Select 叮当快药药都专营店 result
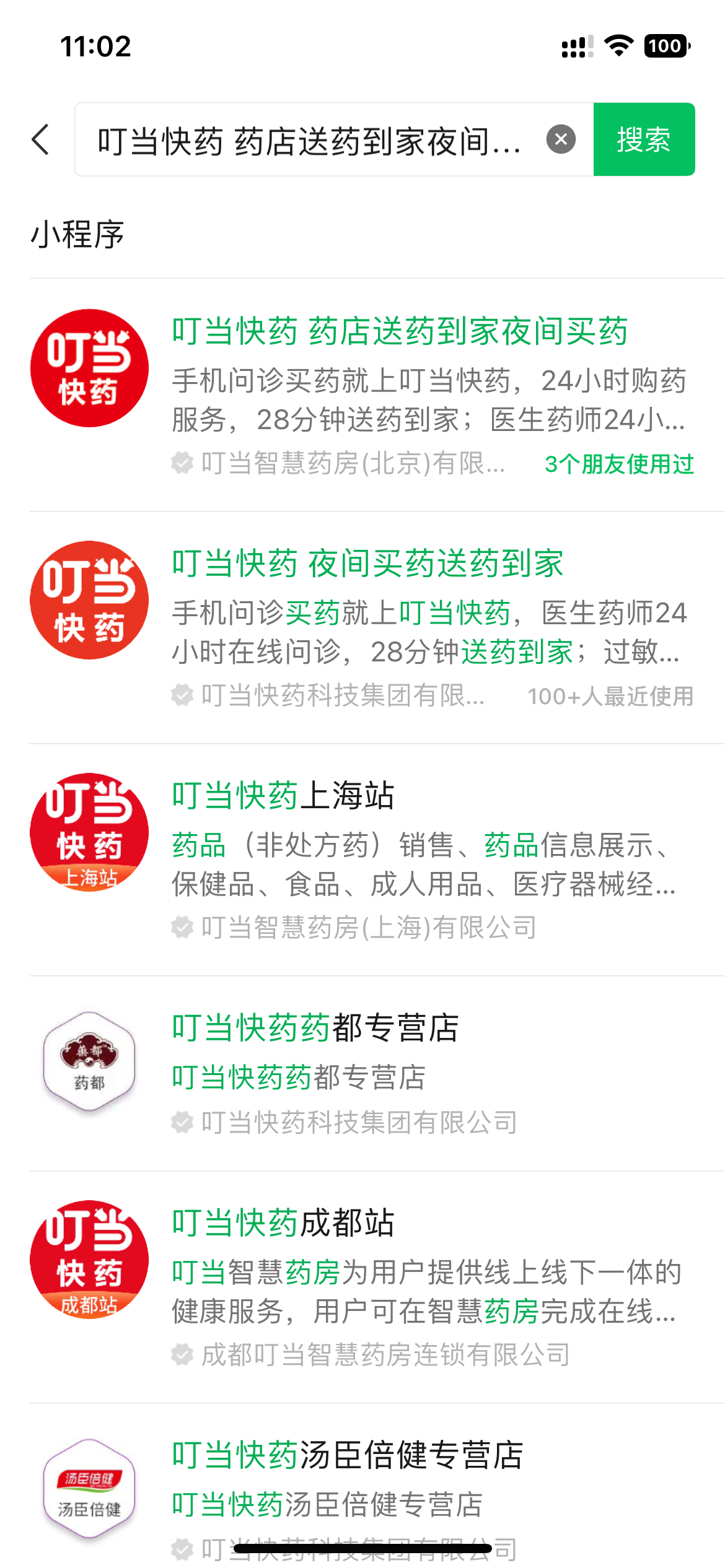The height and width of the screenshot is (1568, 725). tap(377, 1074)
